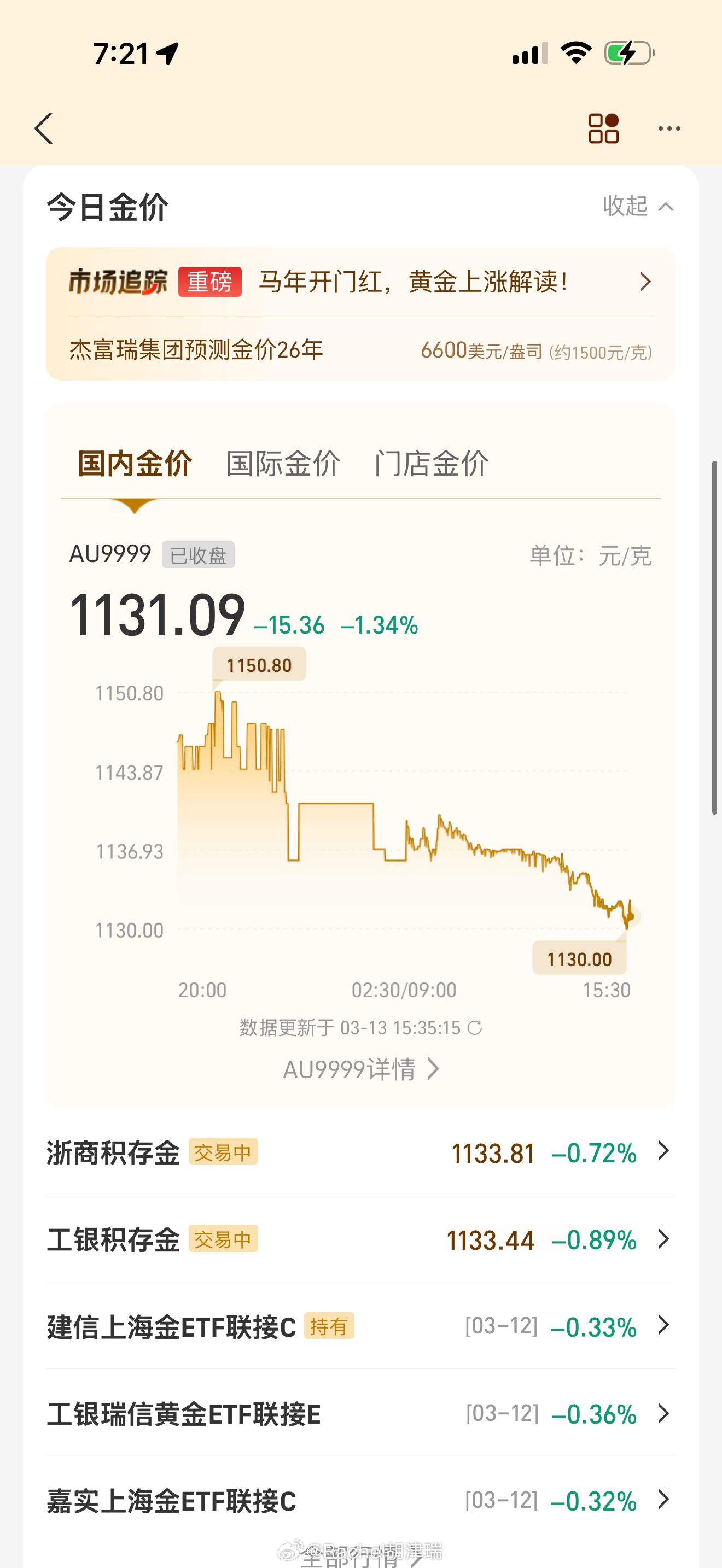View 建信上海金ETF联接C details
The image size is (722, 1568).
[360, 1326]
